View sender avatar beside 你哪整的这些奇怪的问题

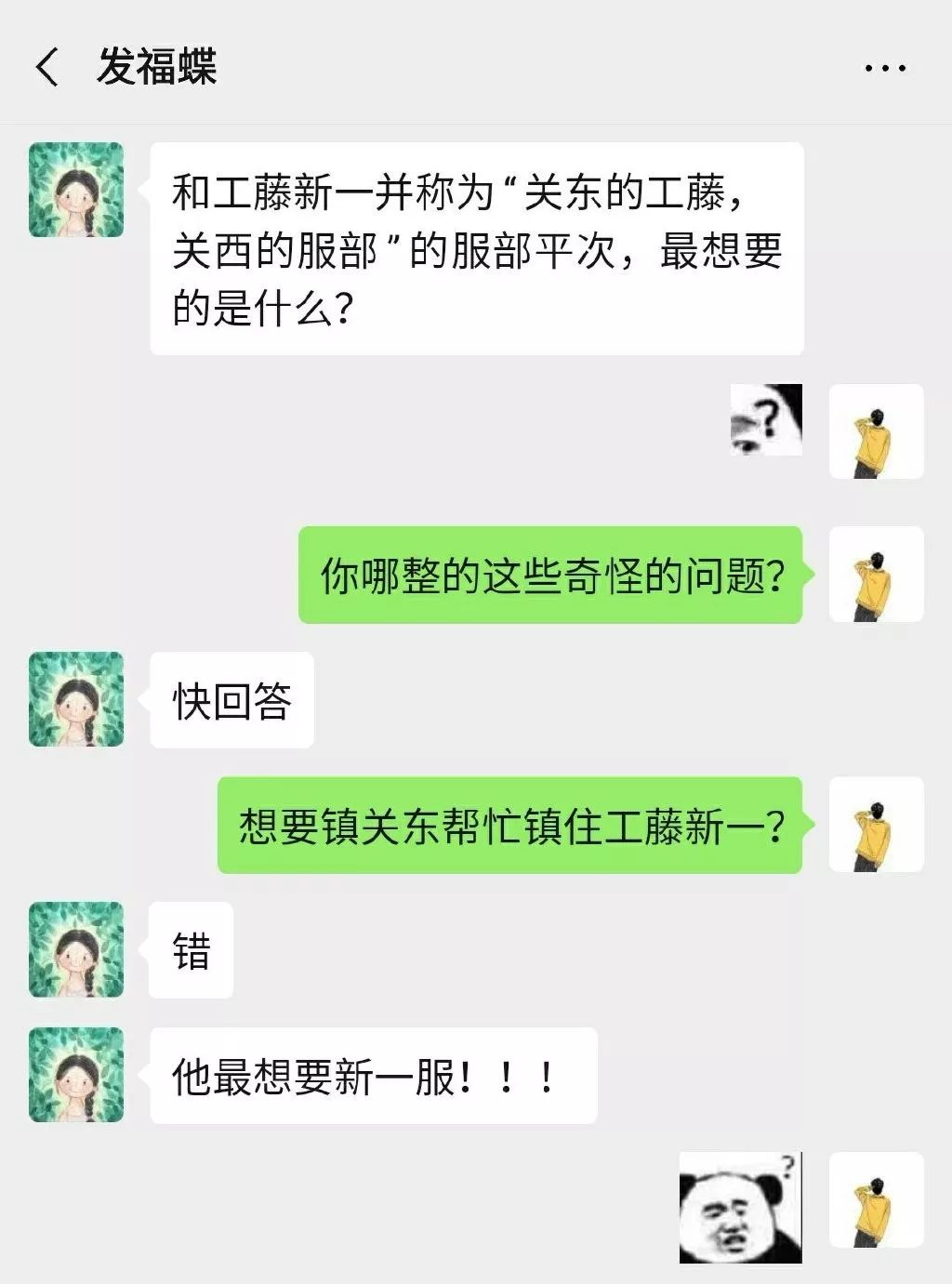click(x=876, y=574)
